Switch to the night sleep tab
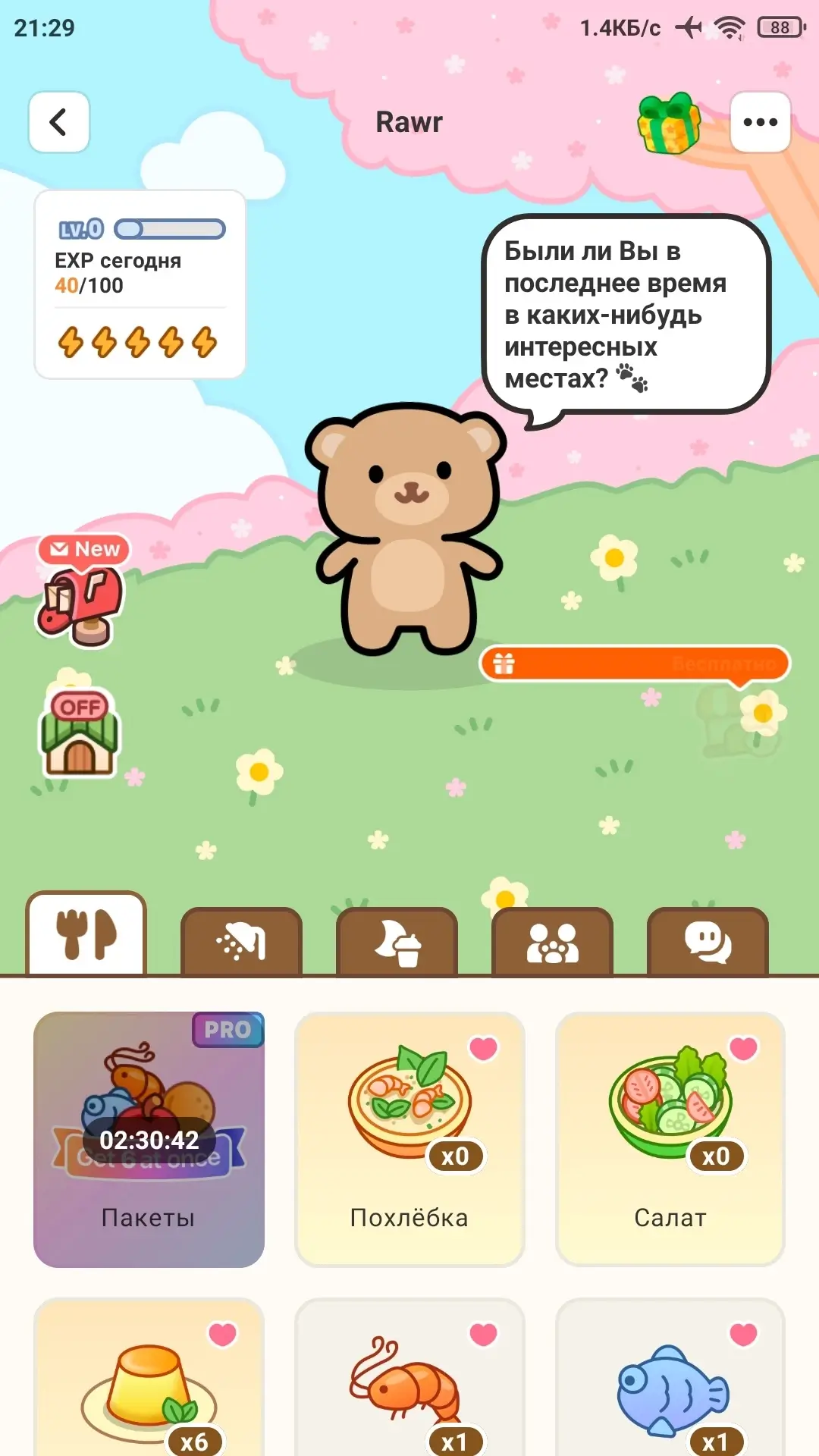 (x=397, y=941)
